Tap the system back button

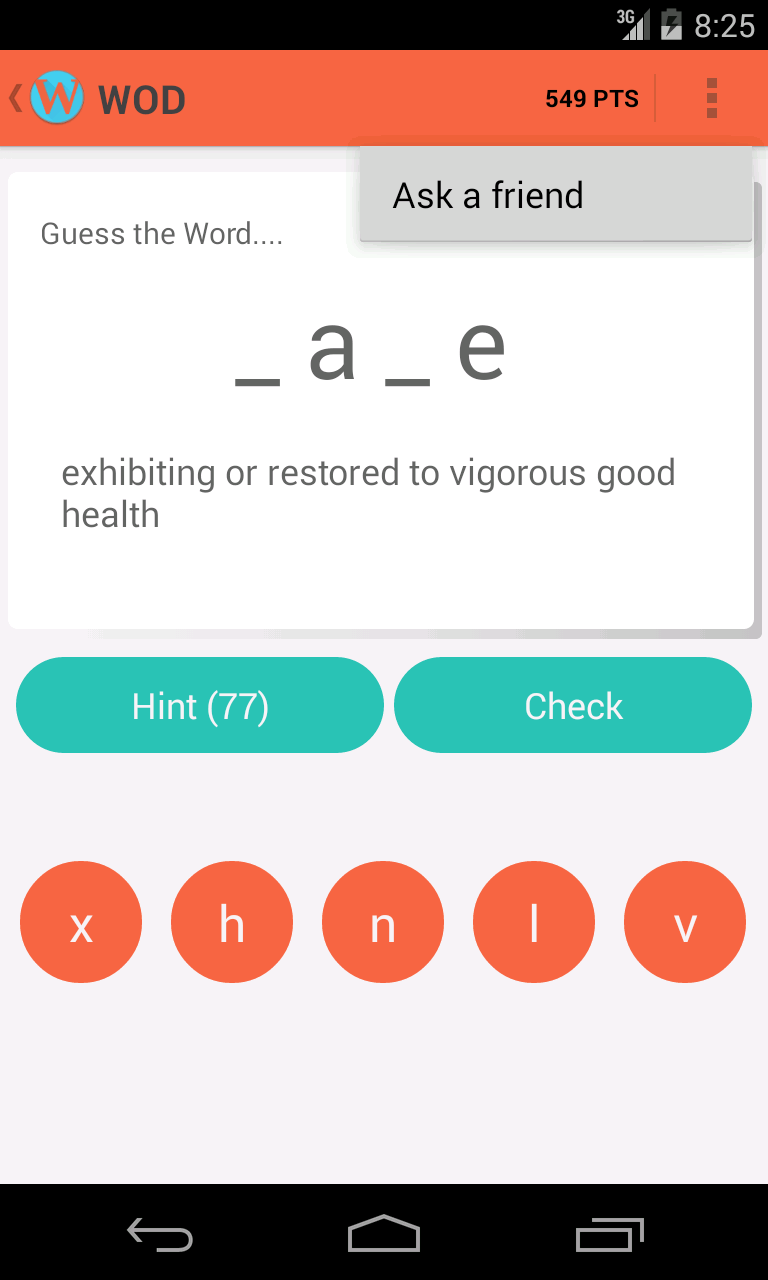coord(160,1234)
